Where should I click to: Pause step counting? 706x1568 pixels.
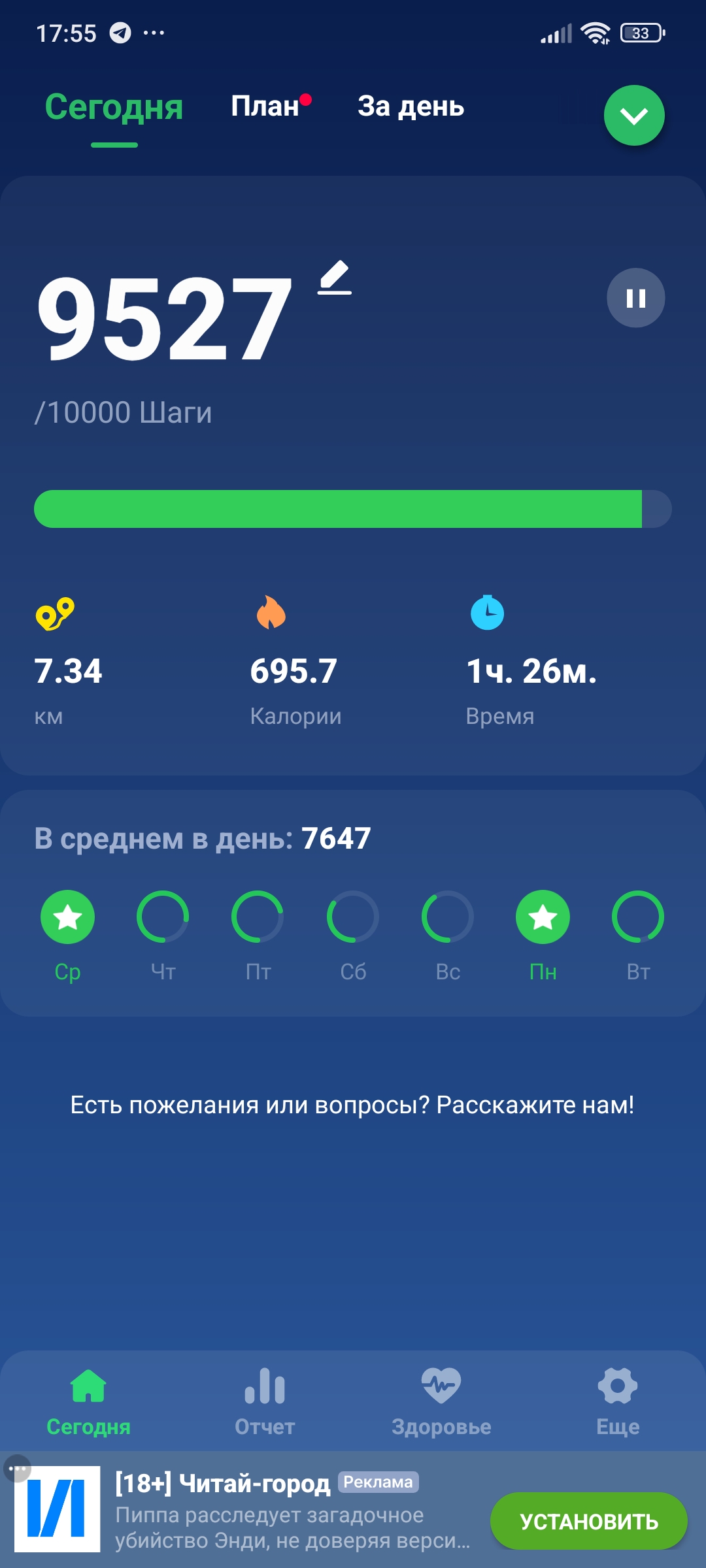(x=635, y=298)
